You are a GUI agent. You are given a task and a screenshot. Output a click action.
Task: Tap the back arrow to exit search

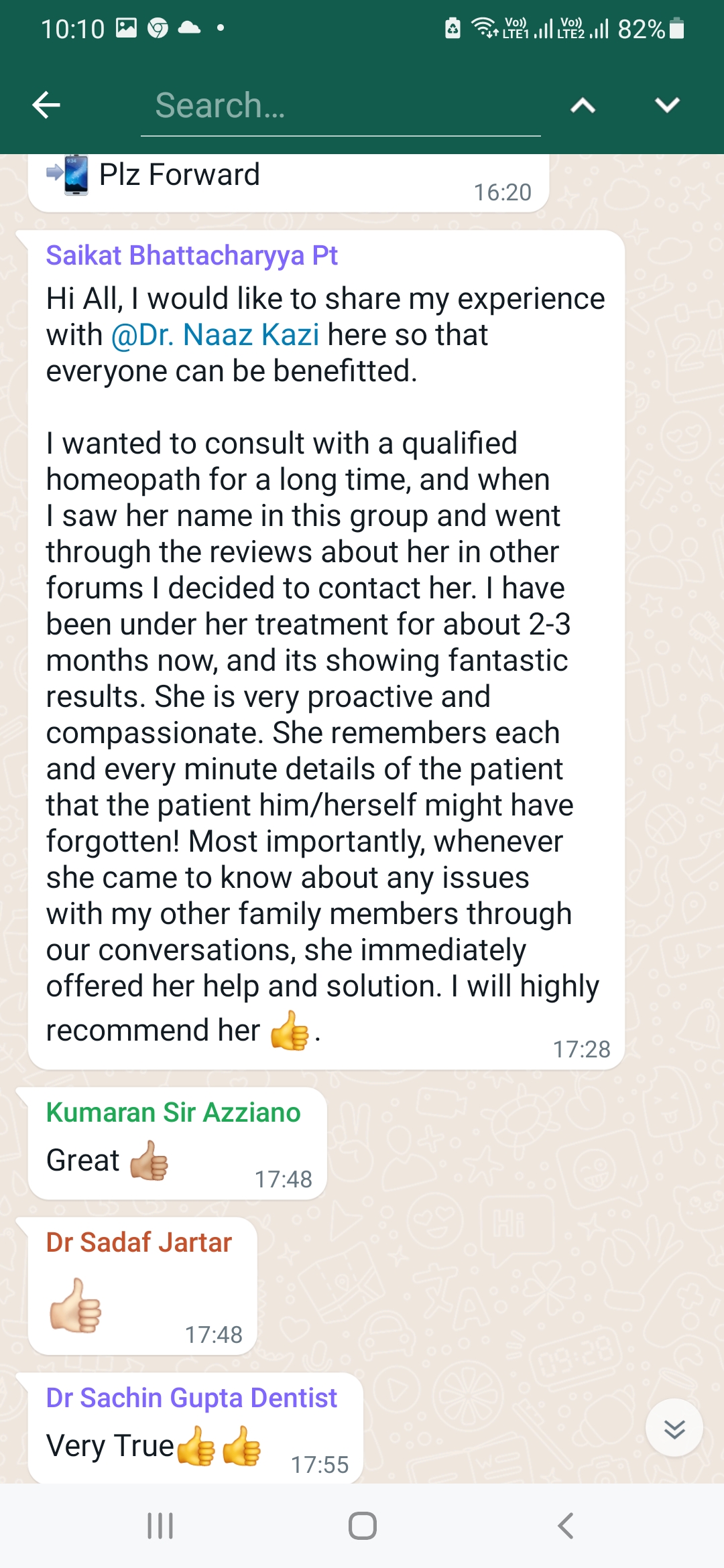tap(46, 105)
